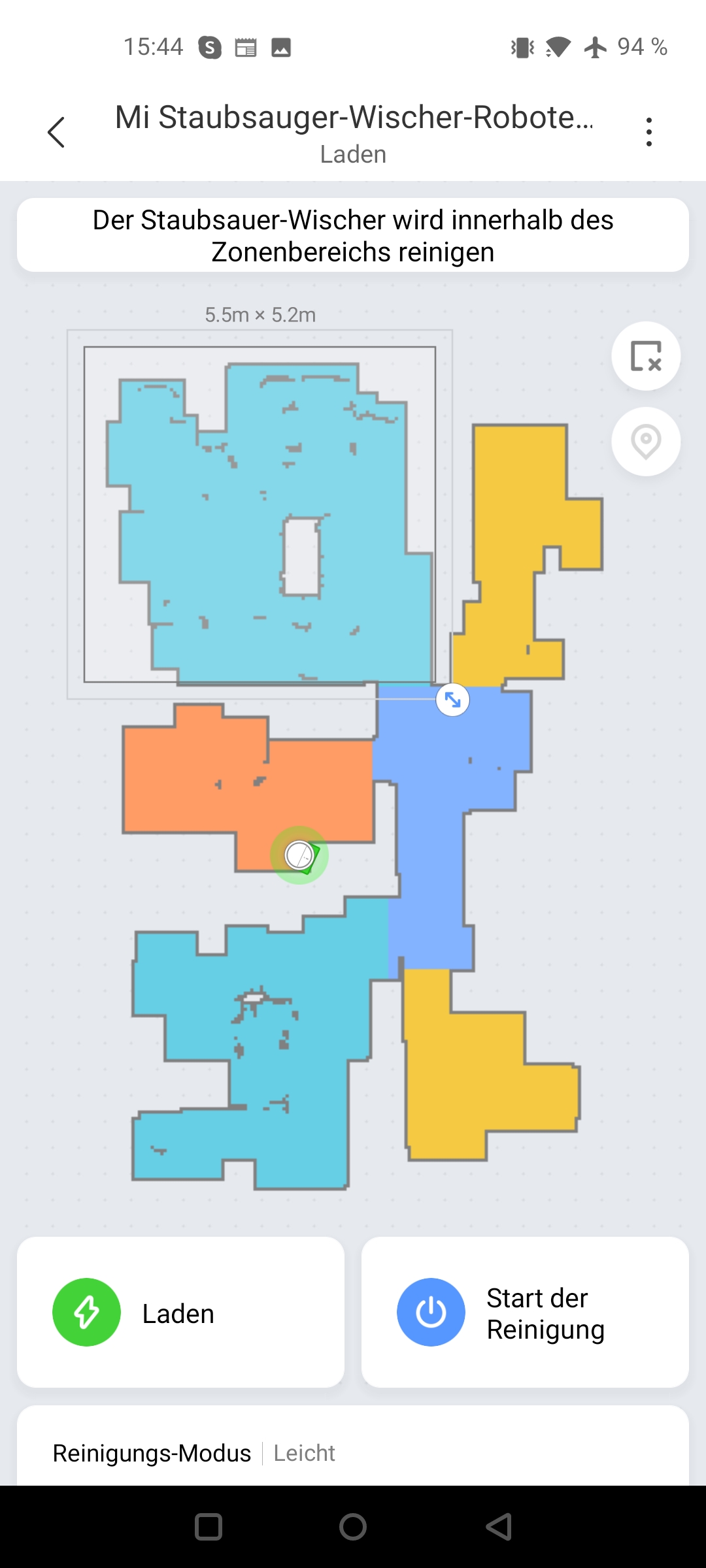
Task: Open the Reinigungs-Modus setting
Action: click(x=353, y=1453)
